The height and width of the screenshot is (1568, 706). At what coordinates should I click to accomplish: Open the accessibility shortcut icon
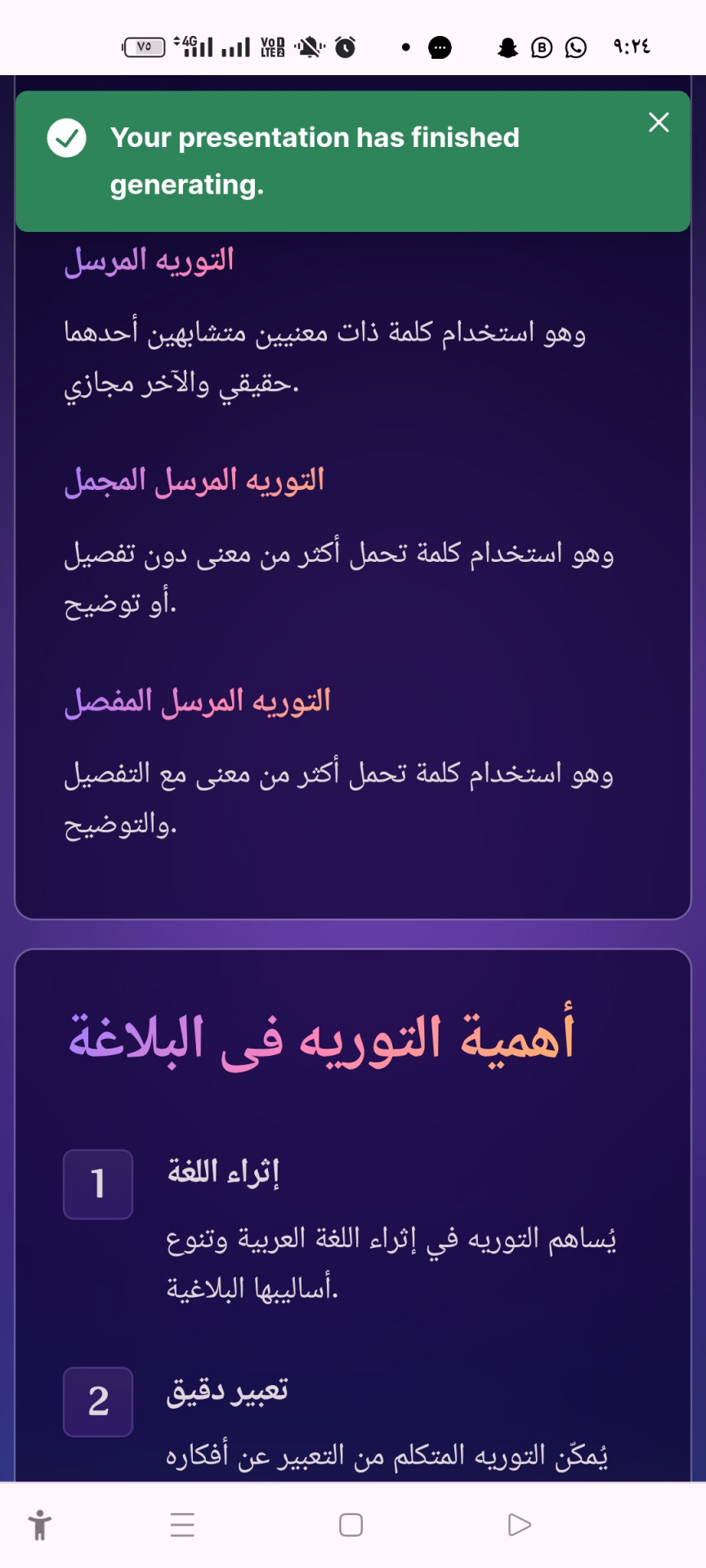click(x=39, y=1525)
